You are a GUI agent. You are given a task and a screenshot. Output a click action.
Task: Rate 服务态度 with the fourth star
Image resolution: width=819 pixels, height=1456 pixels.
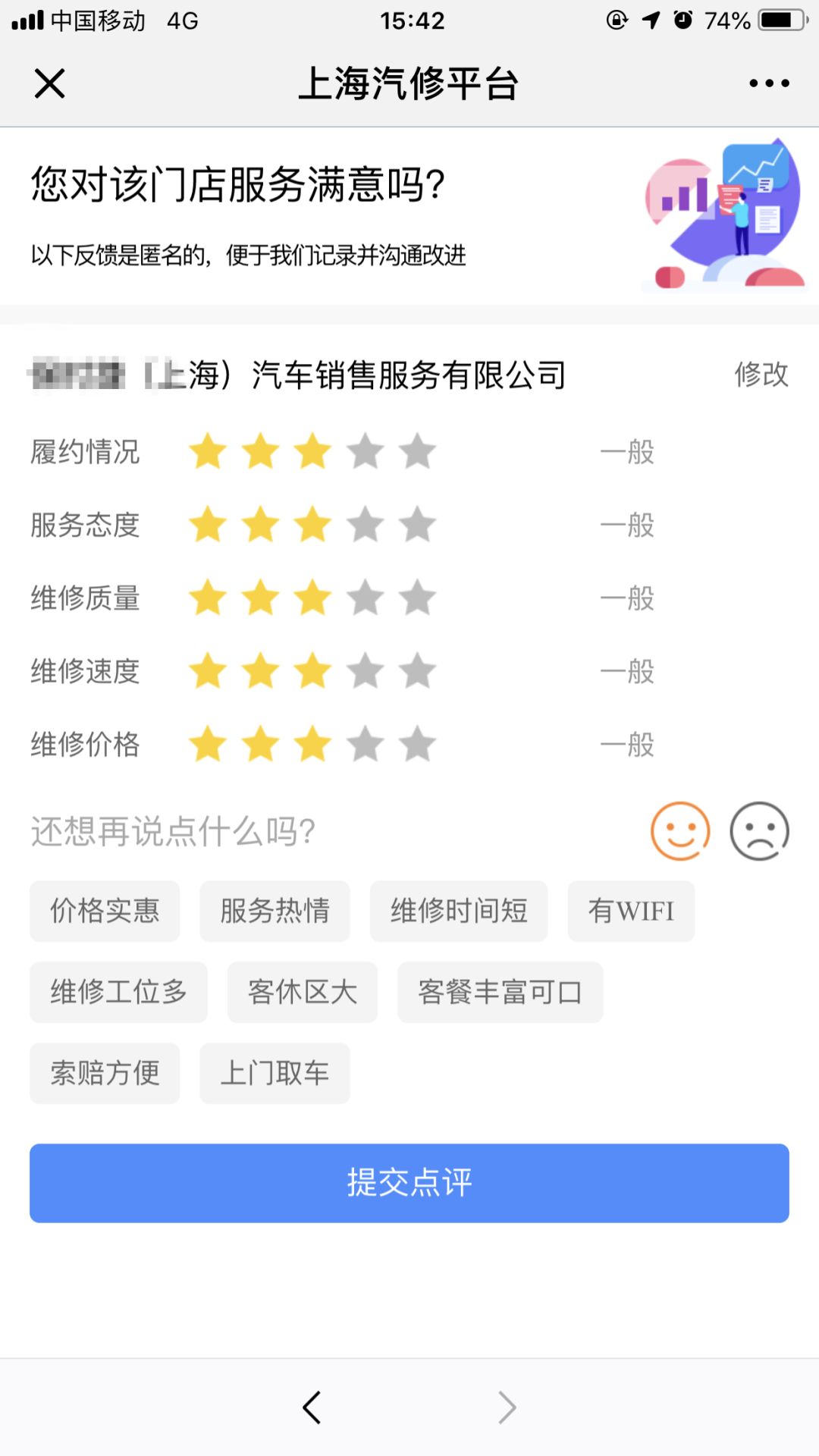tap(367, 524)
